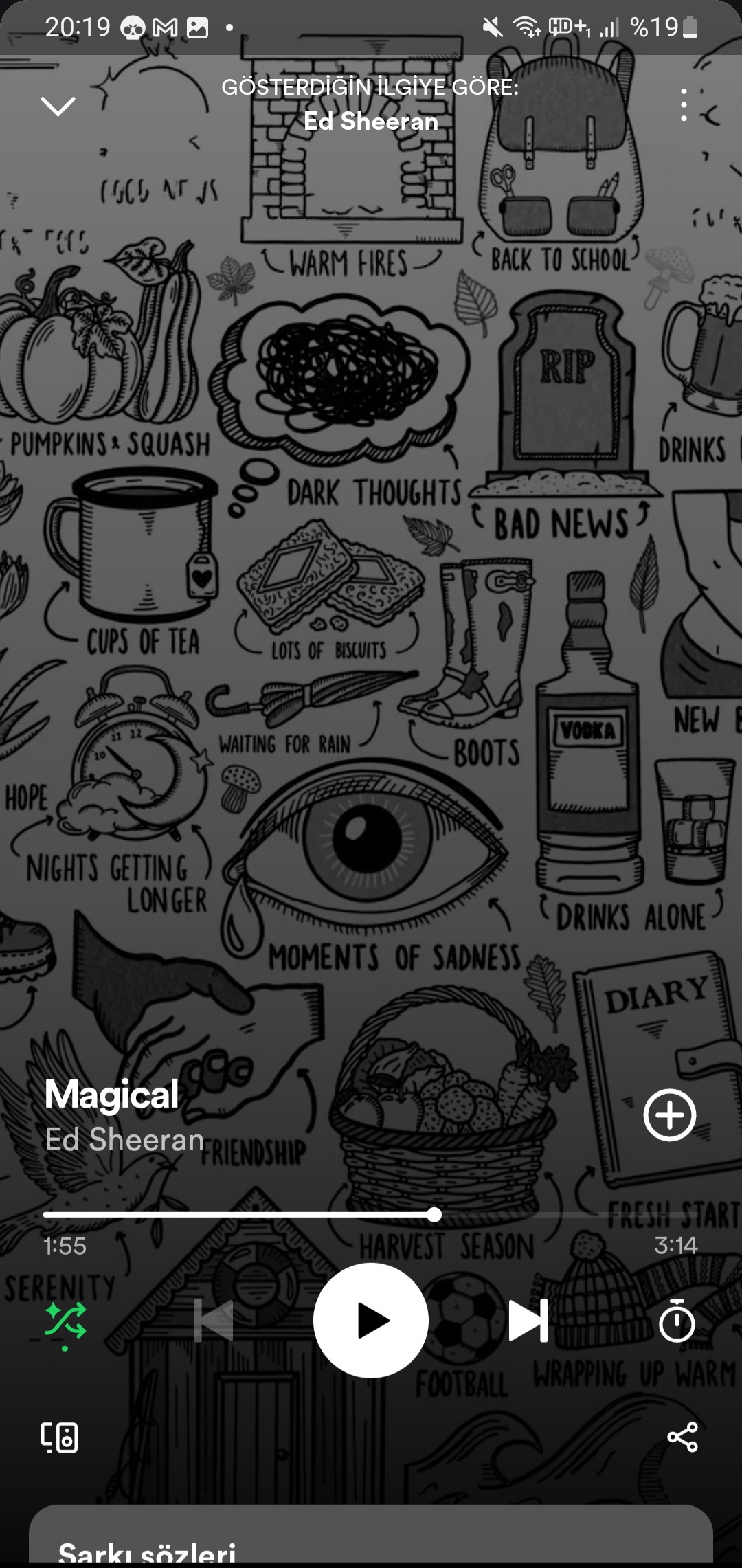This screenshot has height=1568, width=742.
Task: Toggle smart shuffle mode
Action: coord(65,1321)
